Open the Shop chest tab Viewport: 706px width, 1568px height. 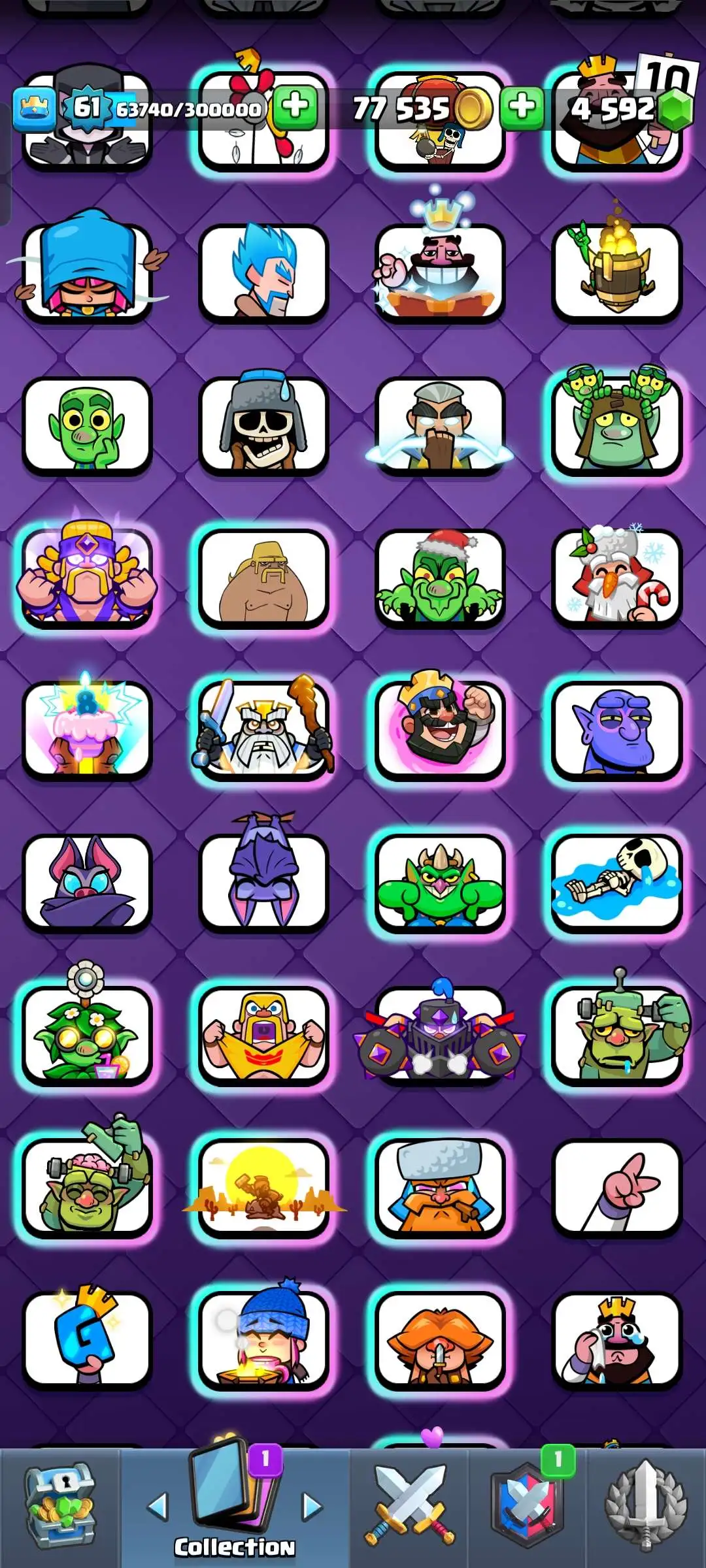click(59, 1506)
